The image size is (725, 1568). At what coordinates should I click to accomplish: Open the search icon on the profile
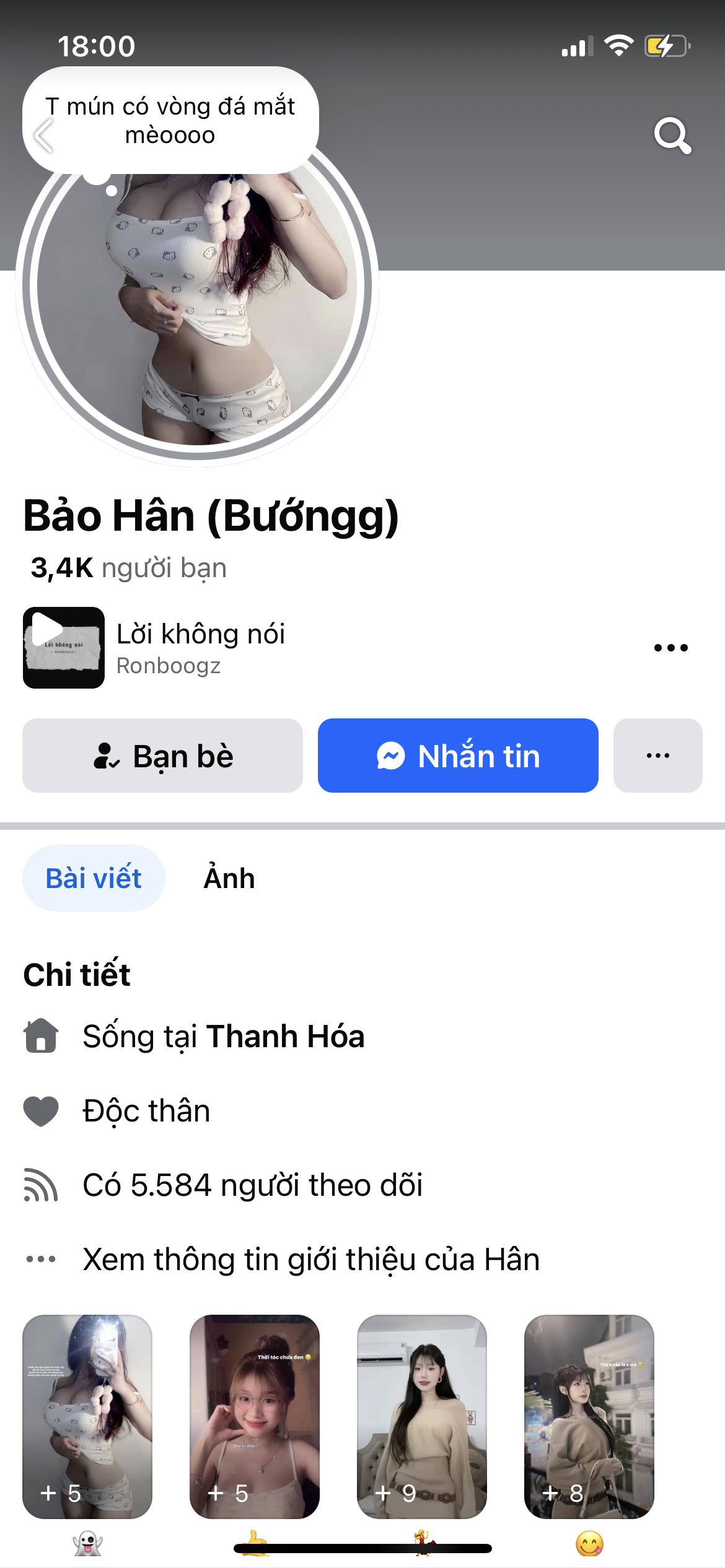(x=672, y=135)
